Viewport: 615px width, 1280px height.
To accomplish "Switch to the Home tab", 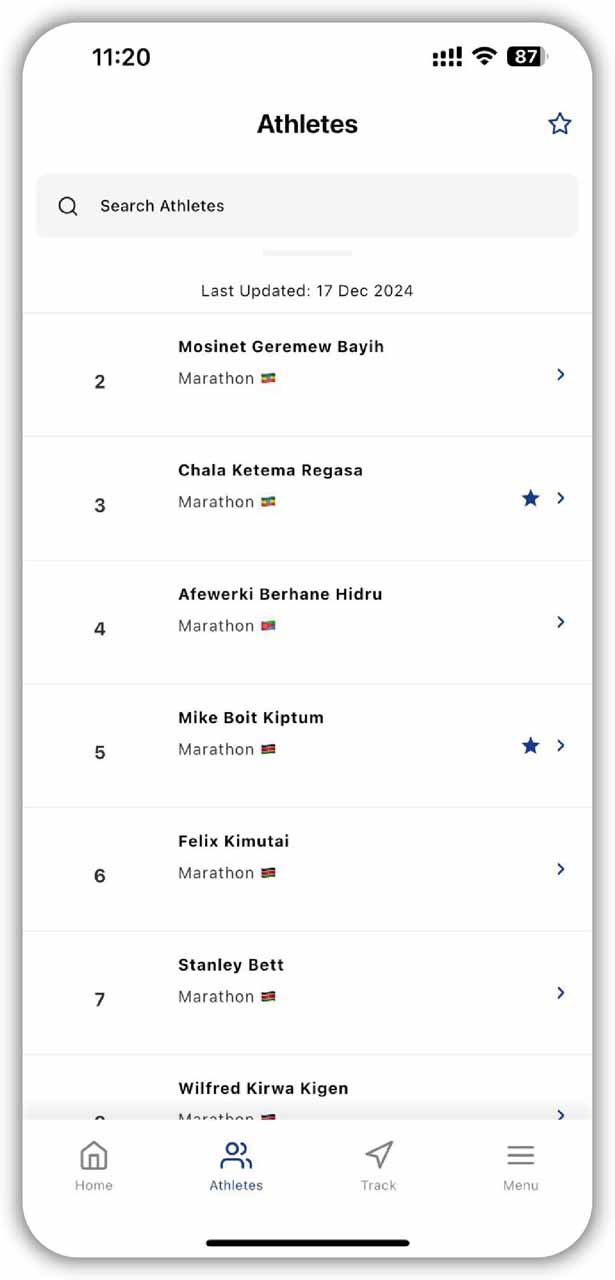I will tap(94, 1166).
